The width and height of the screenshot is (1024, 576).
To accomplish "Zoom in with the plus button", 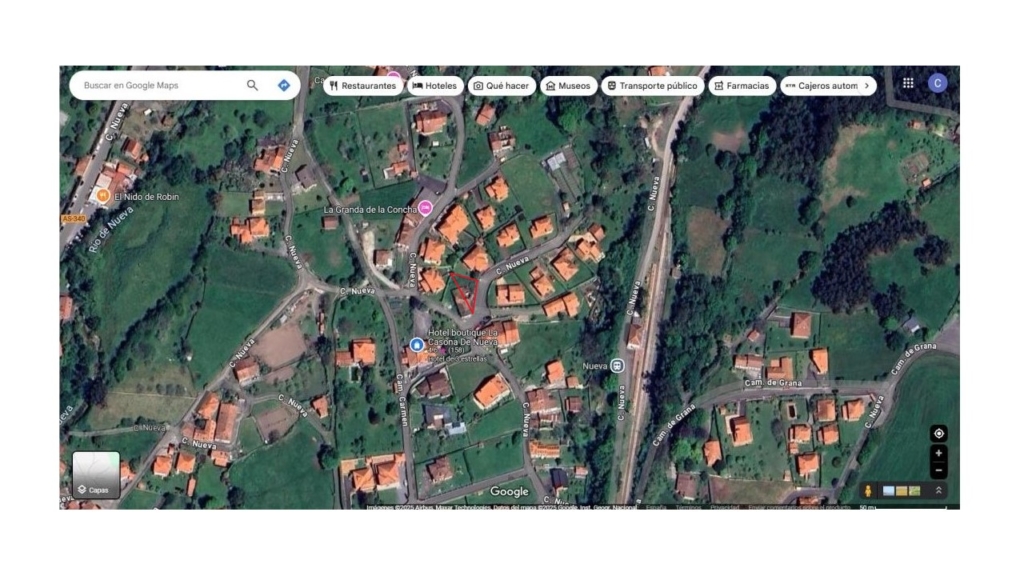I will tap(938, 453).
